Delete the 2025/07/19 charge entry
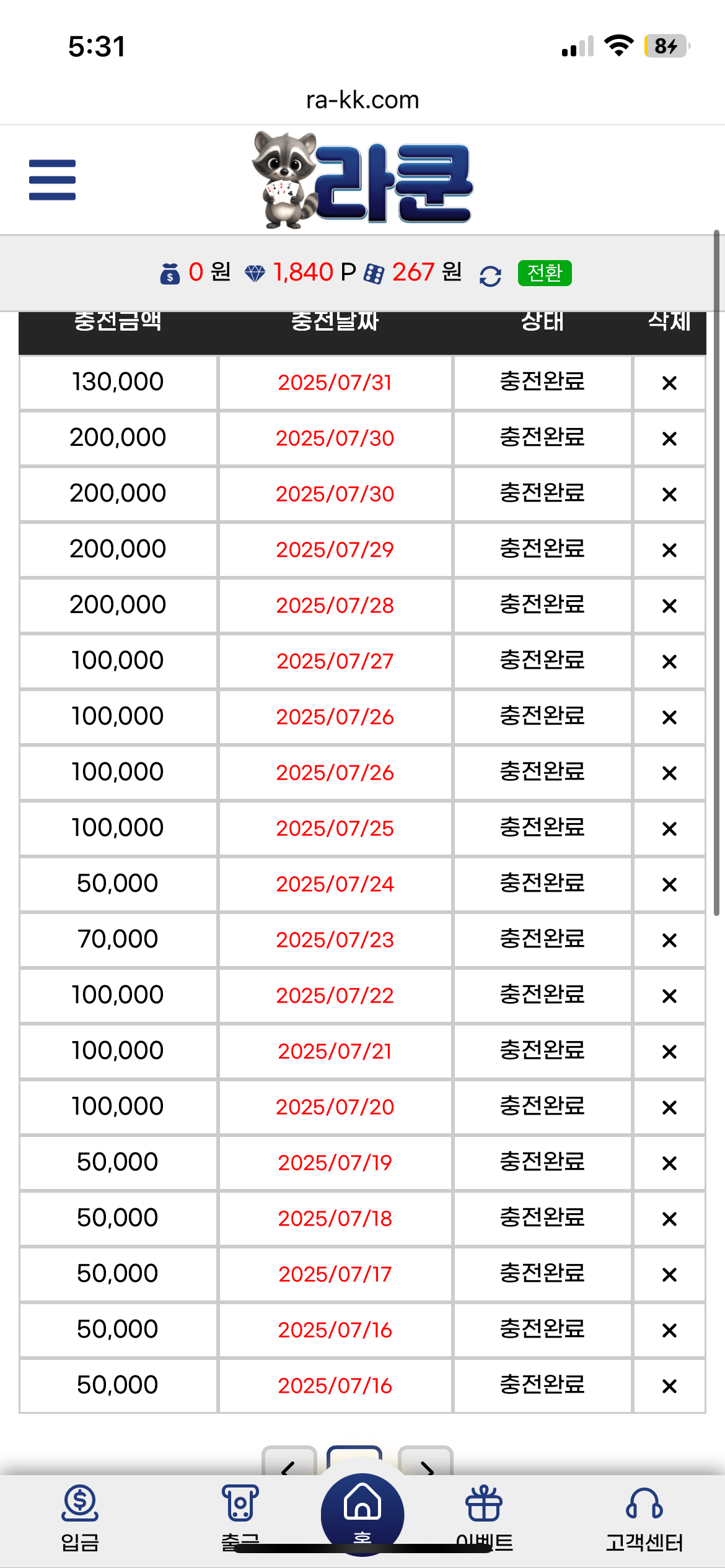725x1568 pixels. (669, 1164)
